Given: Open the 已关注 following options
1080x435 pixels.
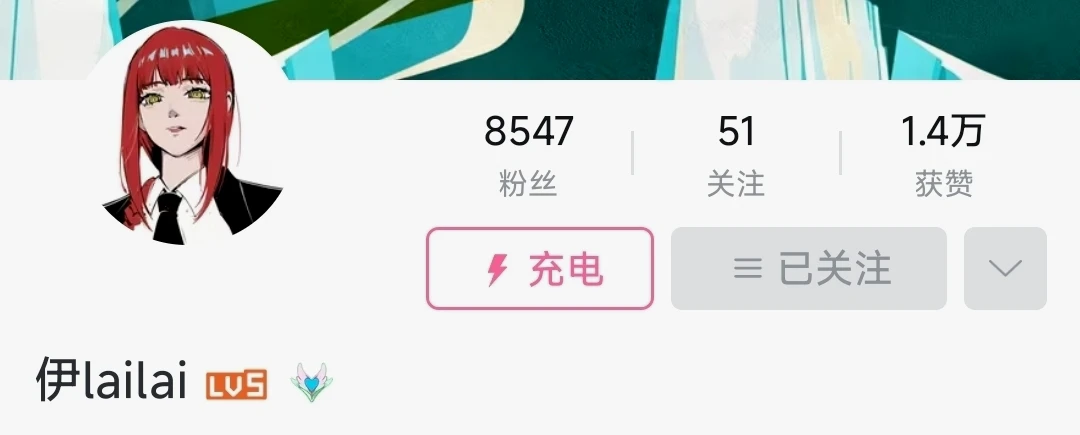Looking at the screenshot, I should coord(809,269).
